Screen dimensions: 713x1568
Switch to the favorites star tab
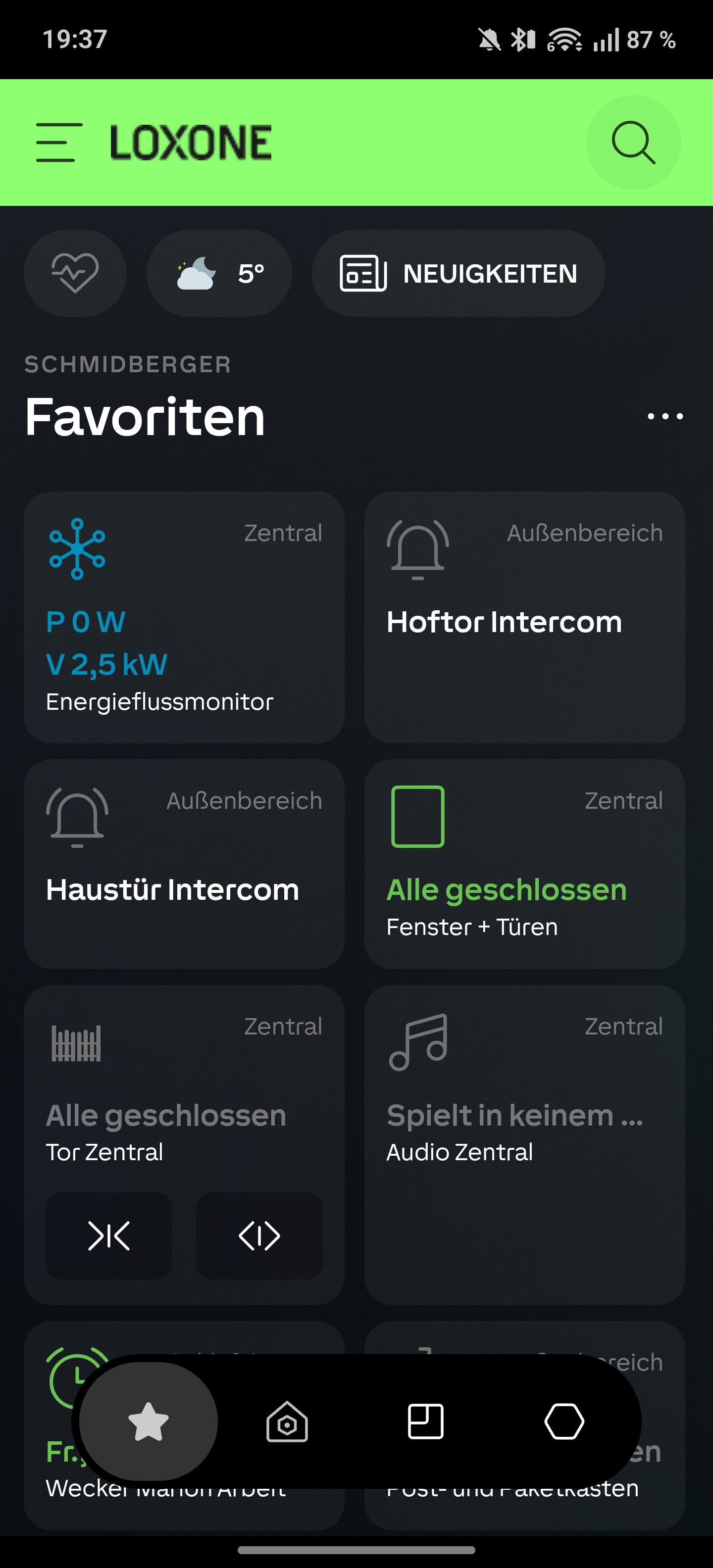click(x=149, y=1422)
